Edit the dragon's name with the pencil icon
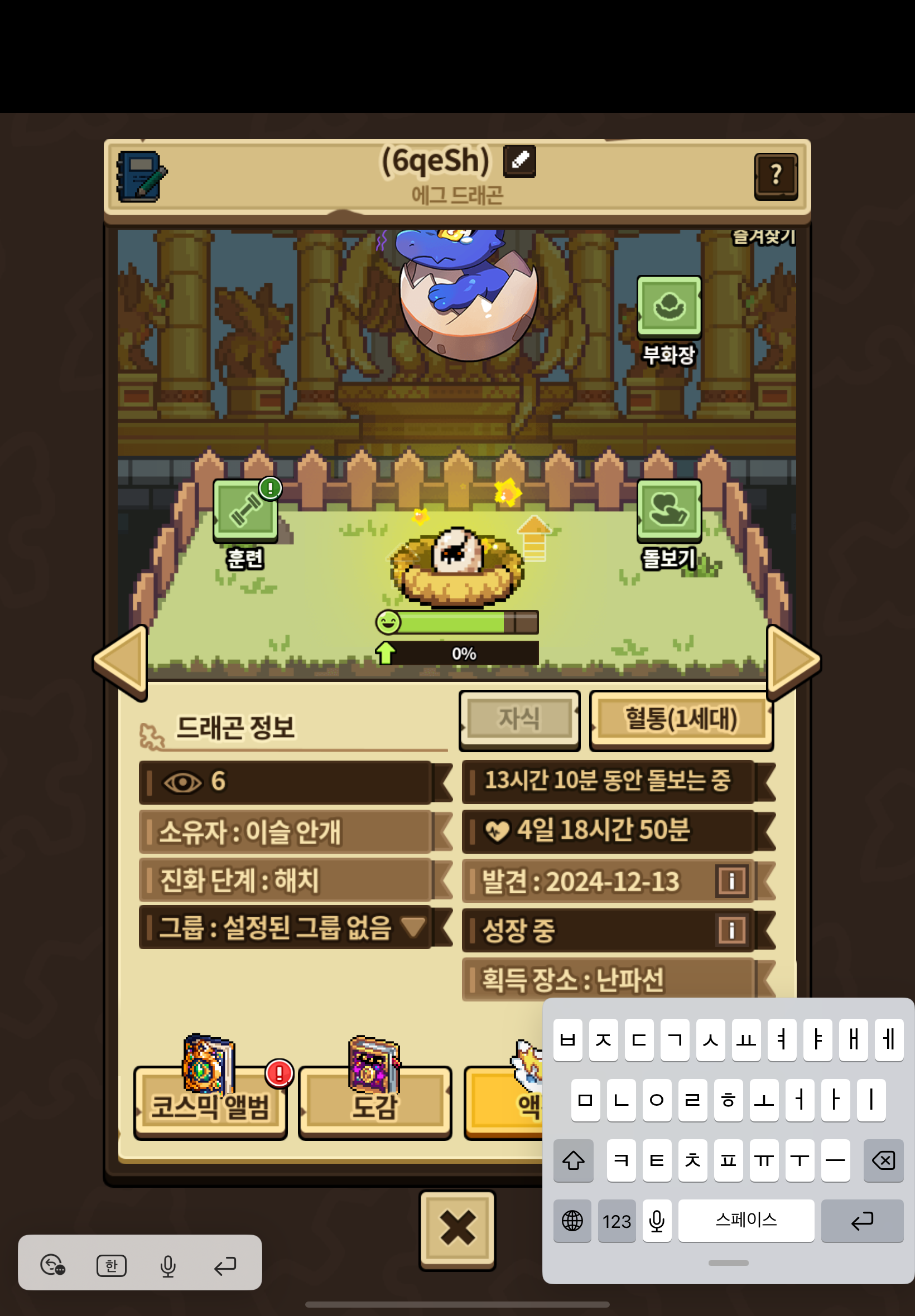This screenshot has width=915, height=1316. (x=519, y=161)
